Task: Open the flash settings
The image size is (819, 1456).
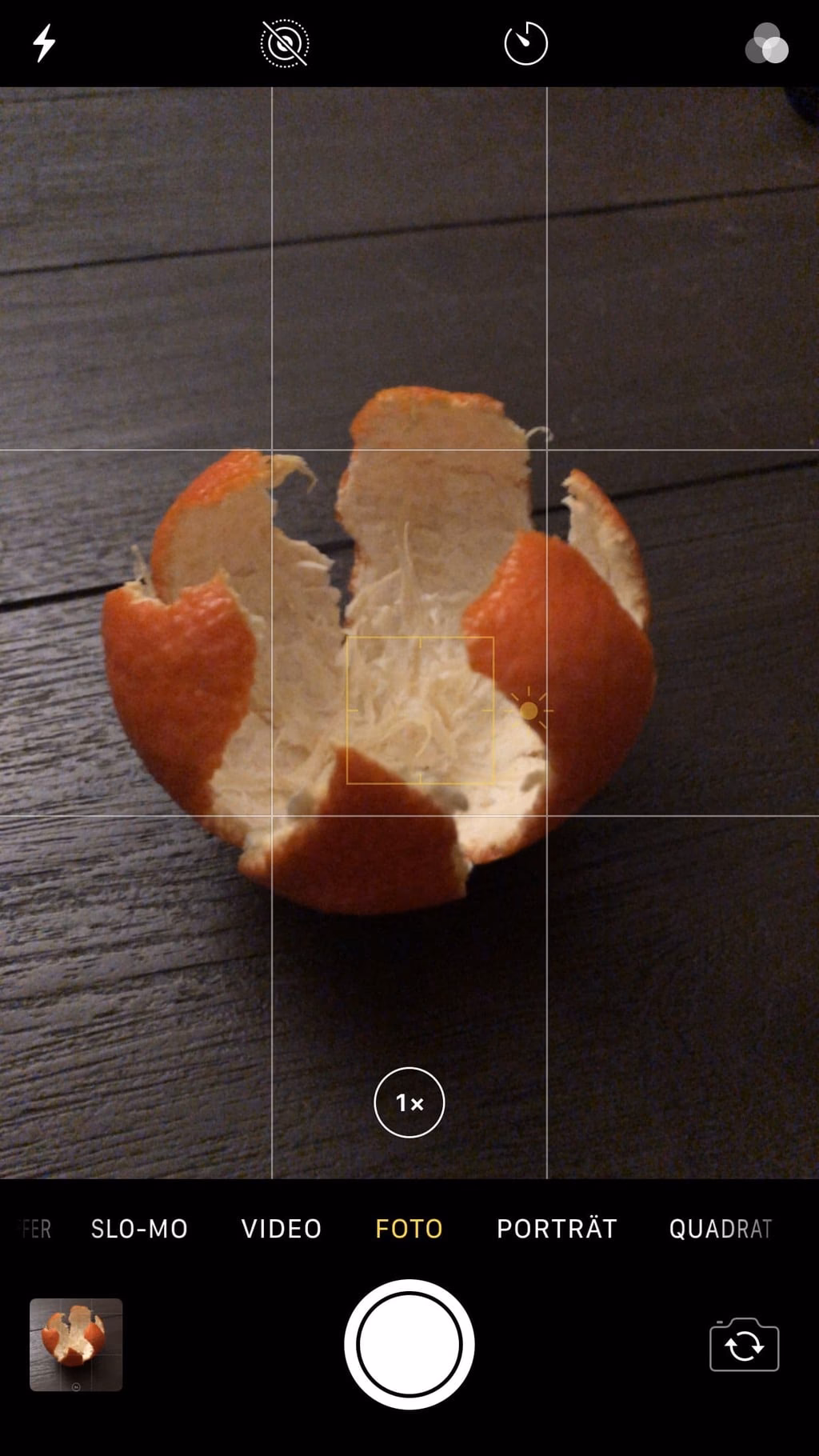Action: coord(44,43)
